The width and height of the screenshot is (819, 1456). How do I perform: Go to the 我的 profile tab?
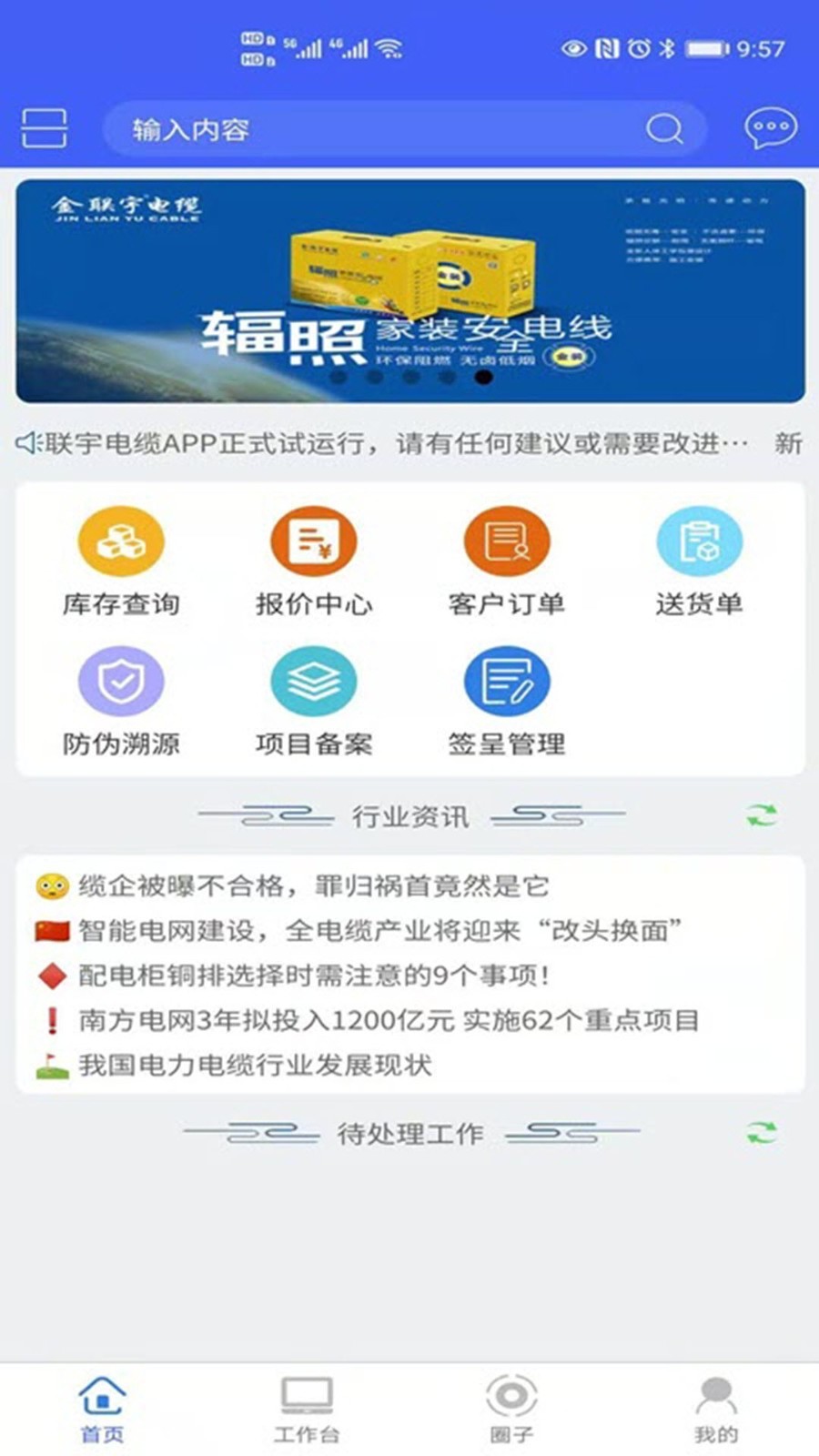pos(716,1409)
